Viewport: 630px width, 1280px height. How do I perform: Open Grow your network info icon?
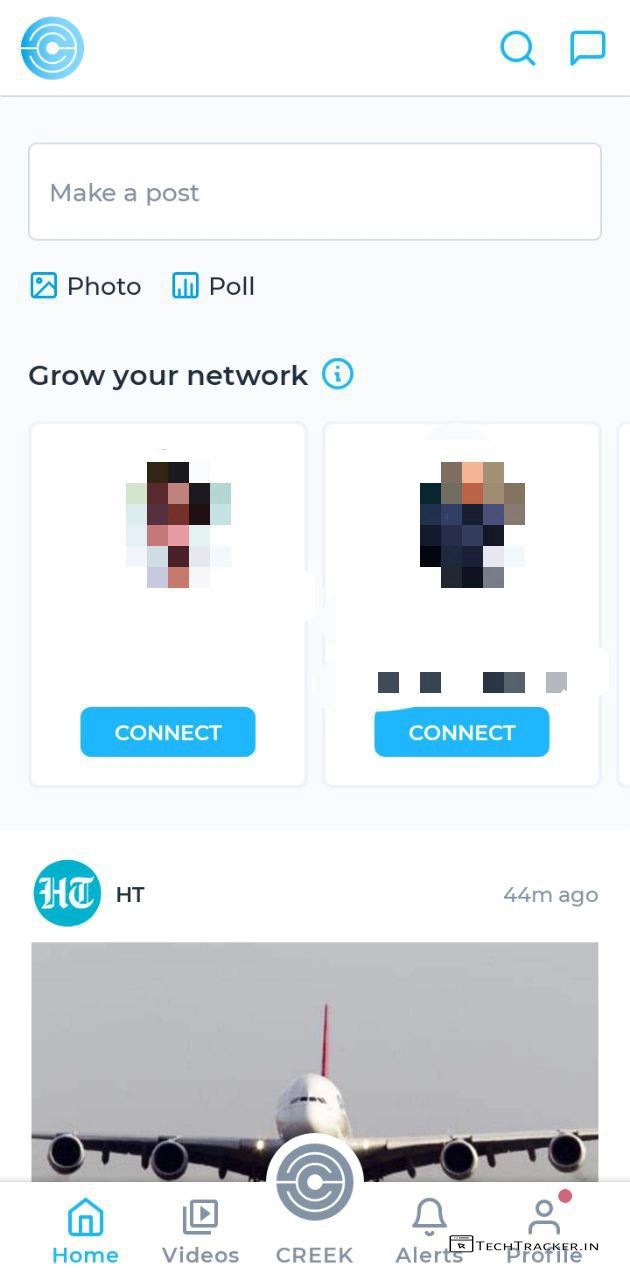[x=337, y=375]
